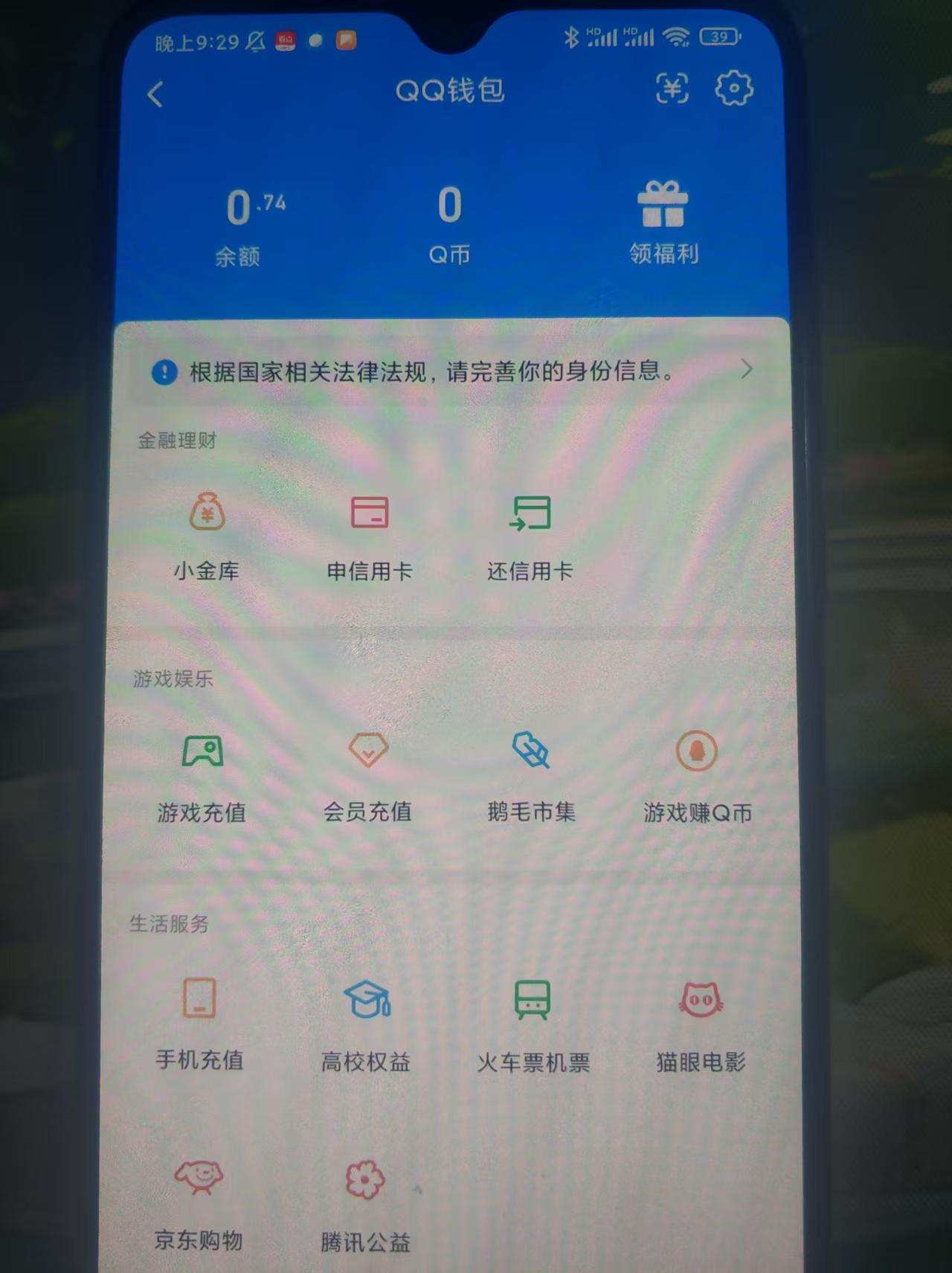
Task: Open 会员充值 membership top-up
Action: pos(367,777)
